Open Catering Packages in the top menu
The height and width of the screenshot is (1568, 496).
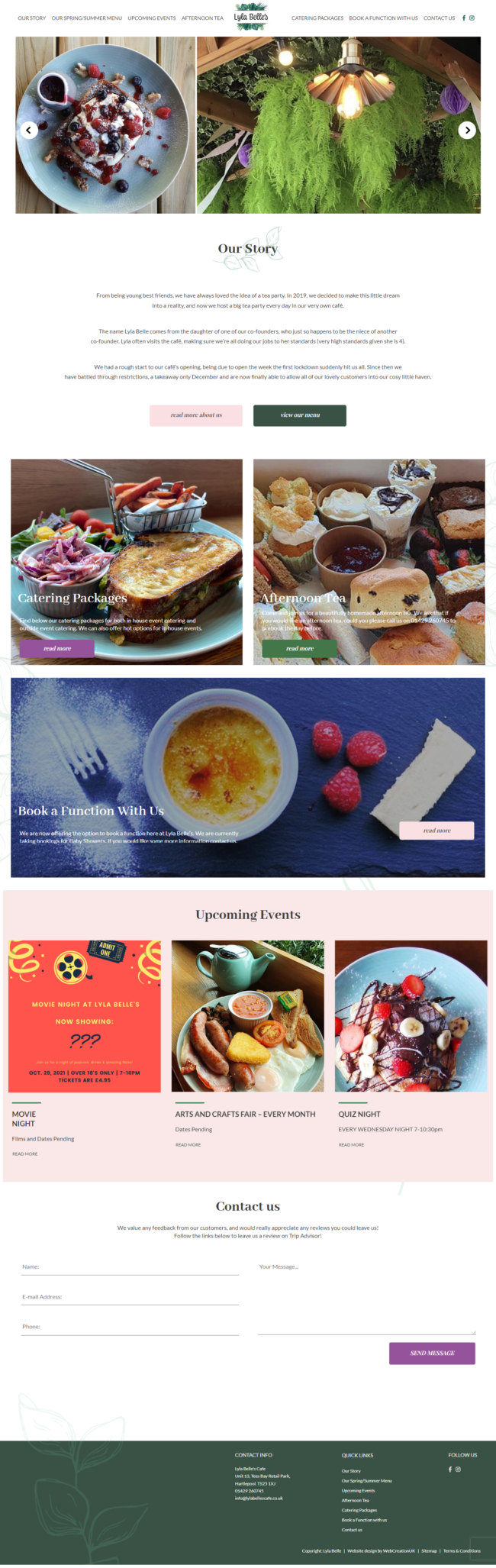tap(317, 18)
